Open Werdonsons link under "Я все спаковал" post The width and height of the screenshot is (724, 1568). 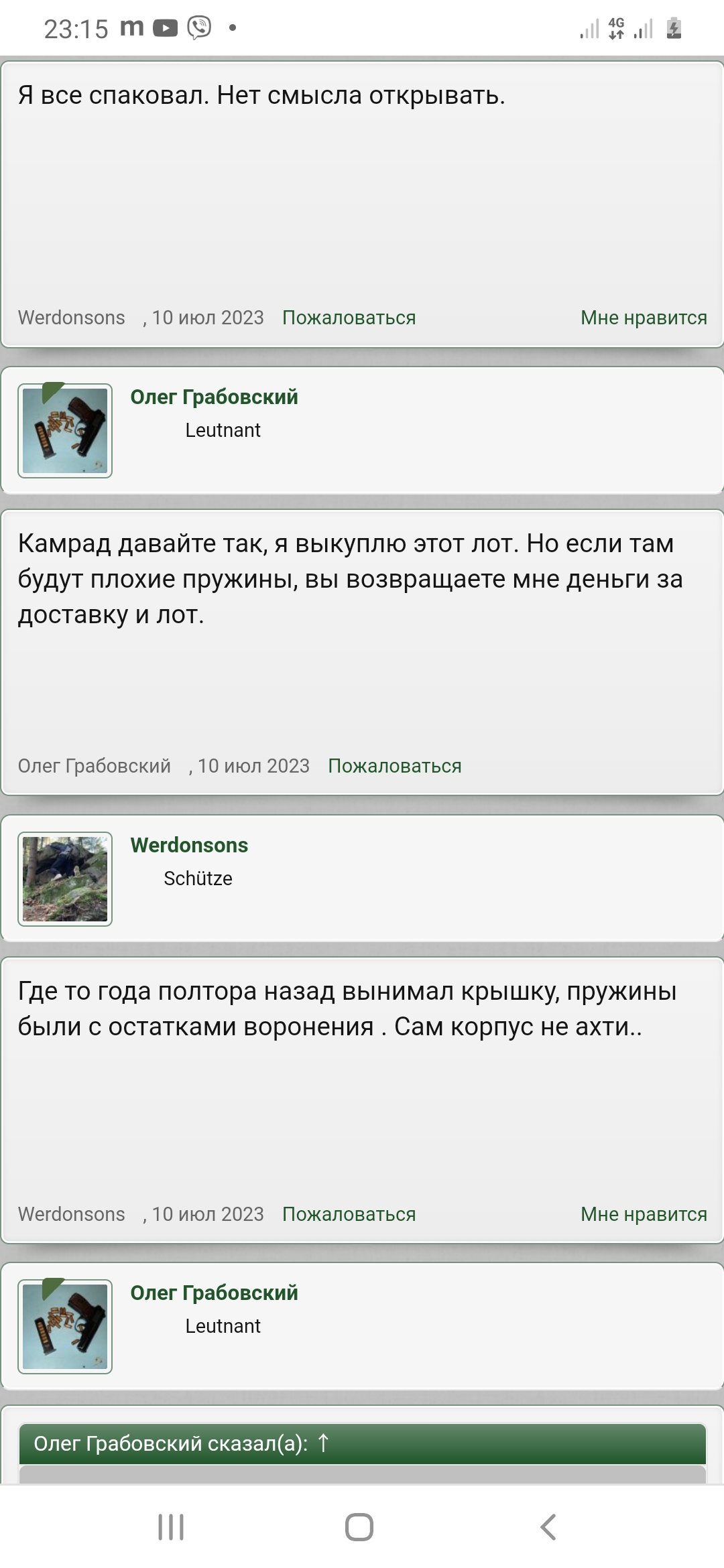tap(71, 318)
